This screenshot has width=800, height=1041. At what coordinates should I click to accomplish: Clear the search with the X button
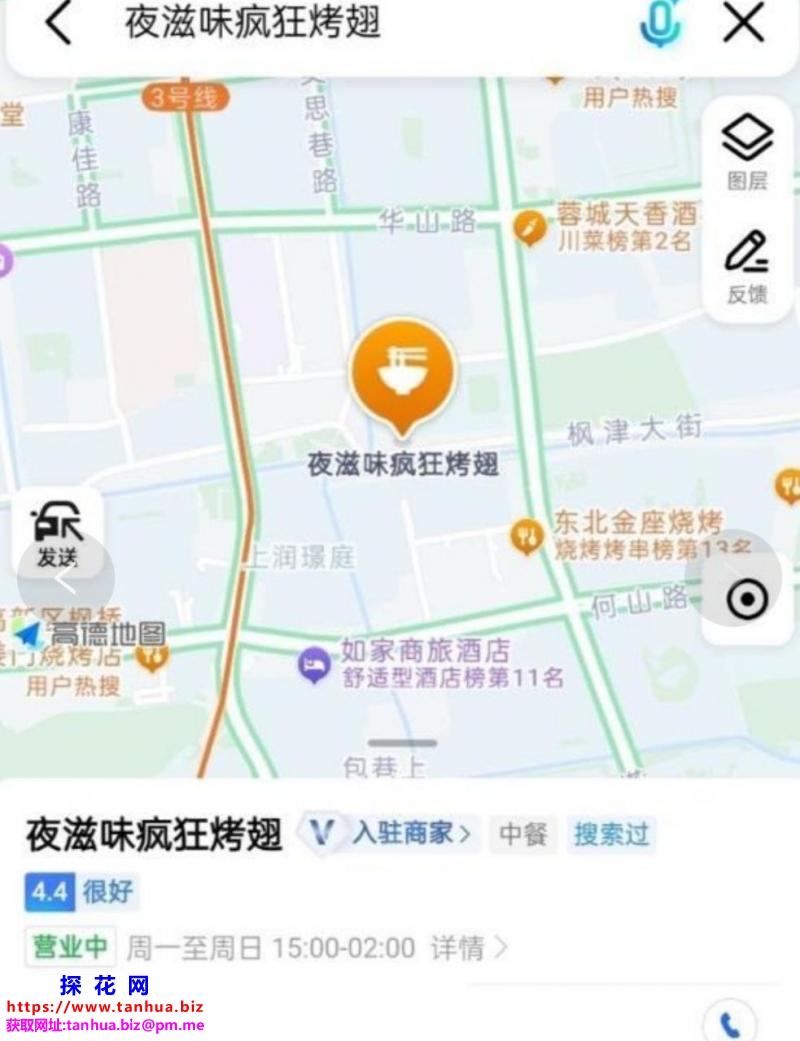pyautogui.click(x=744, y=23)
